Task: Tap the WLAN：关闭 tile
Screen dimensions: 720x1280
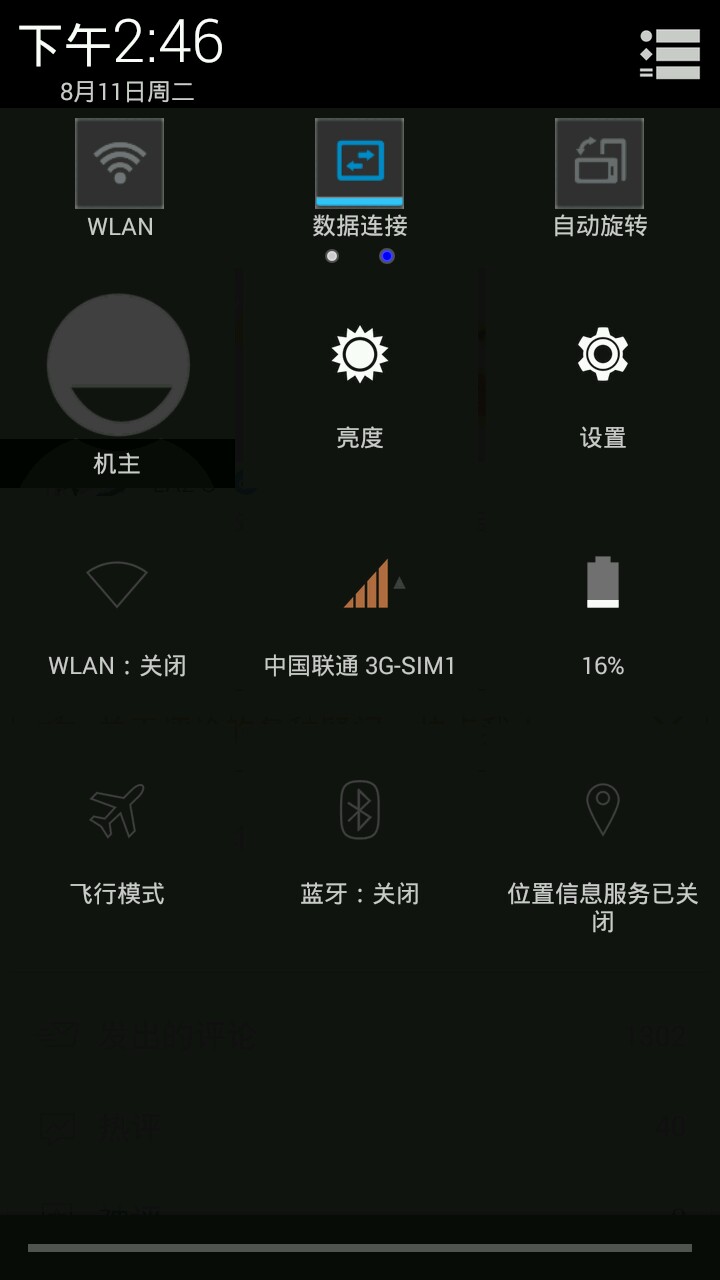Action: click(x=118, y=610)
